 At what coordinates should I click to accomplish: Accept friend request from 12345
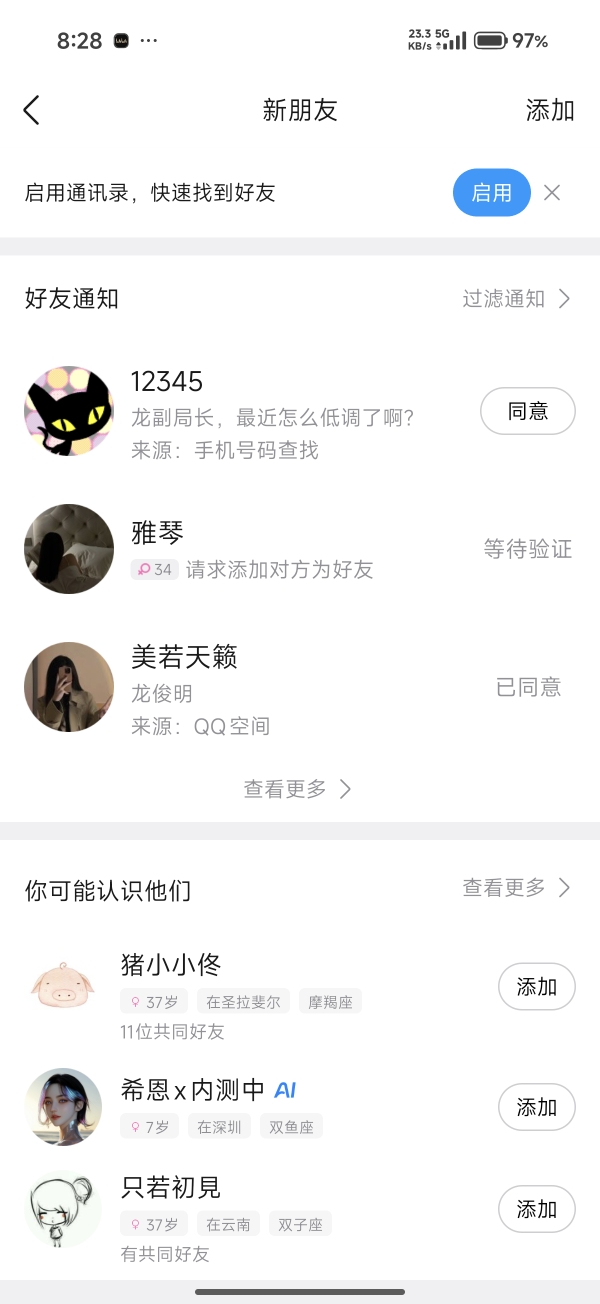(527, 411)
